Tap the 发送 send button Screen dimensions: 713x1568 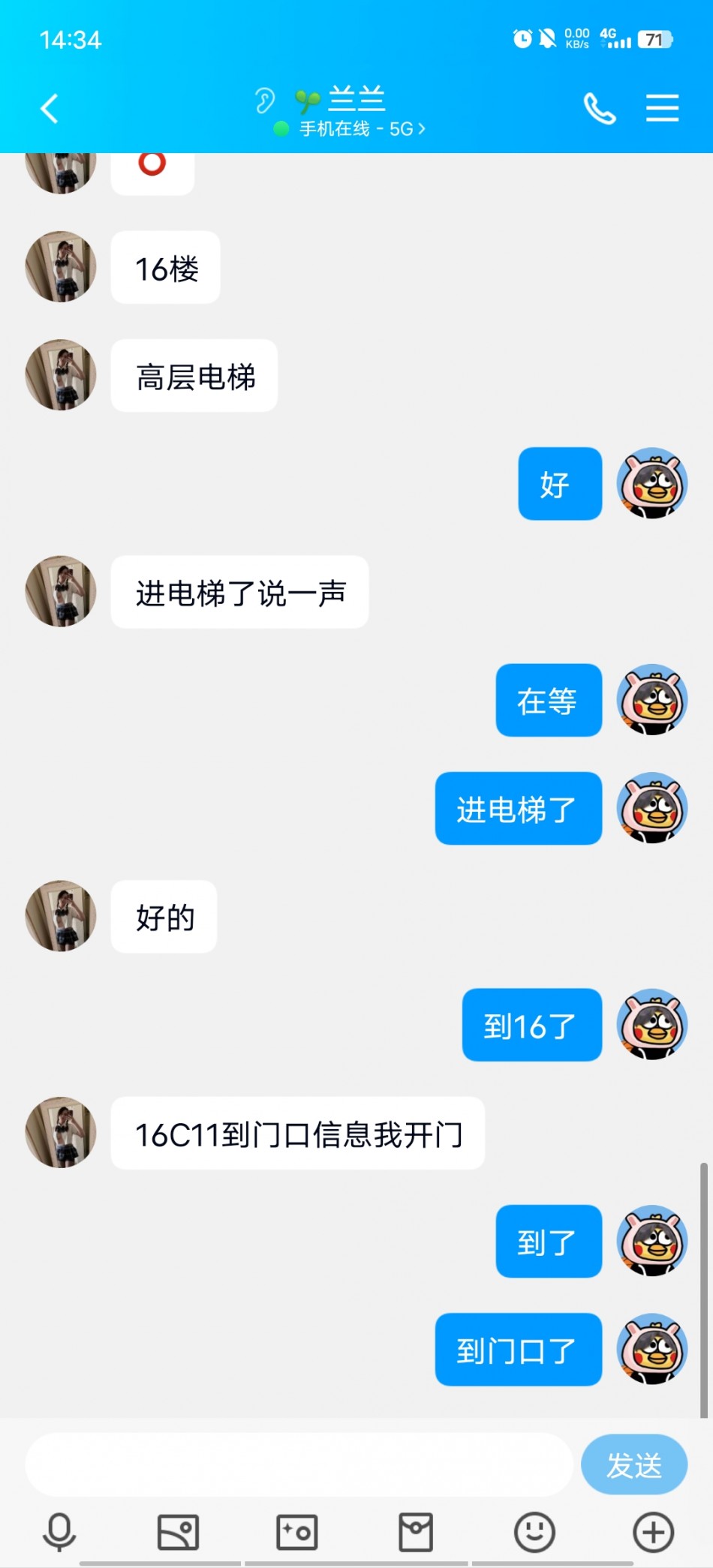point(633,1464)
